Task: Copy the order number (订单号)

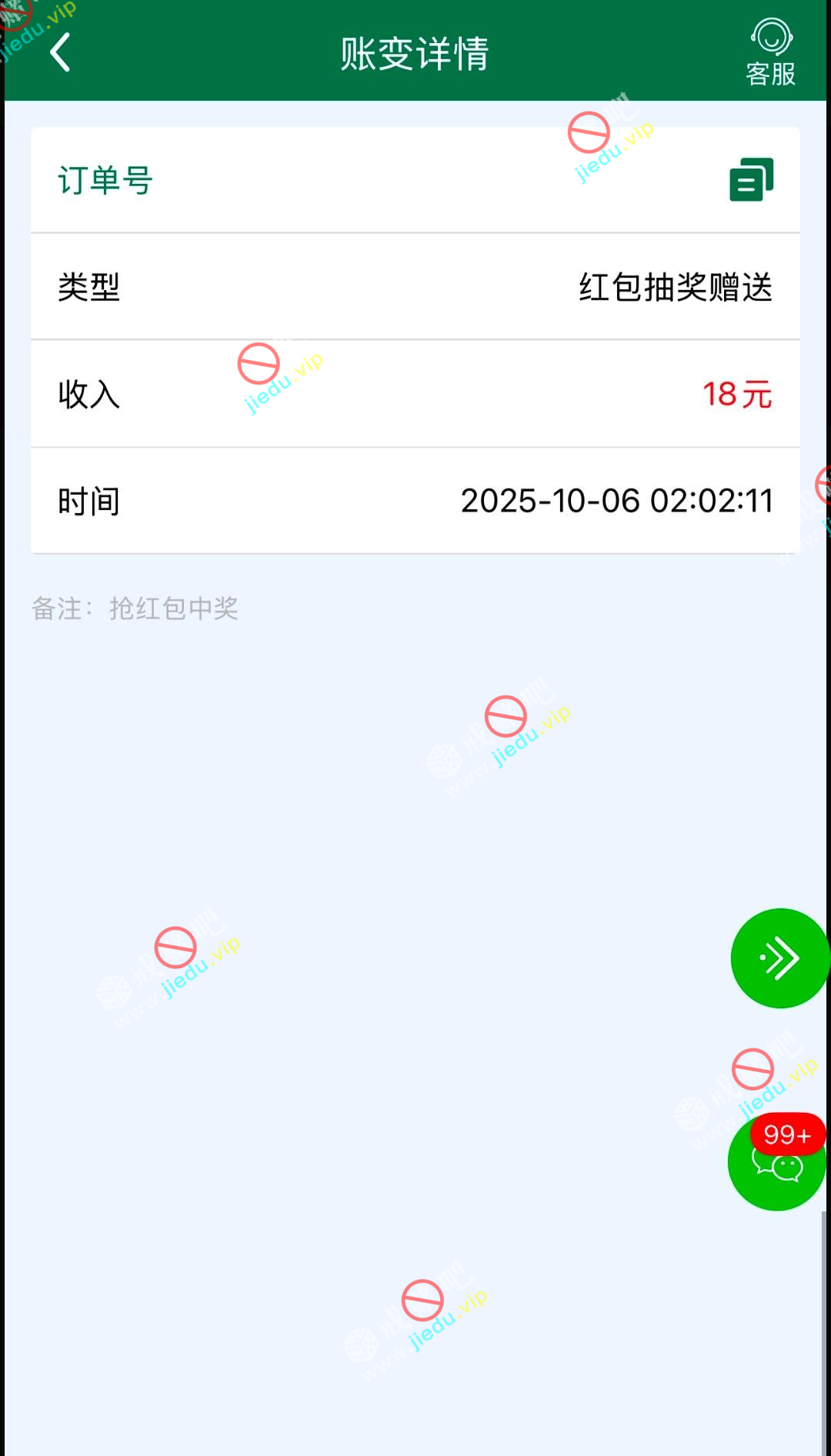Action: (751, 180)
